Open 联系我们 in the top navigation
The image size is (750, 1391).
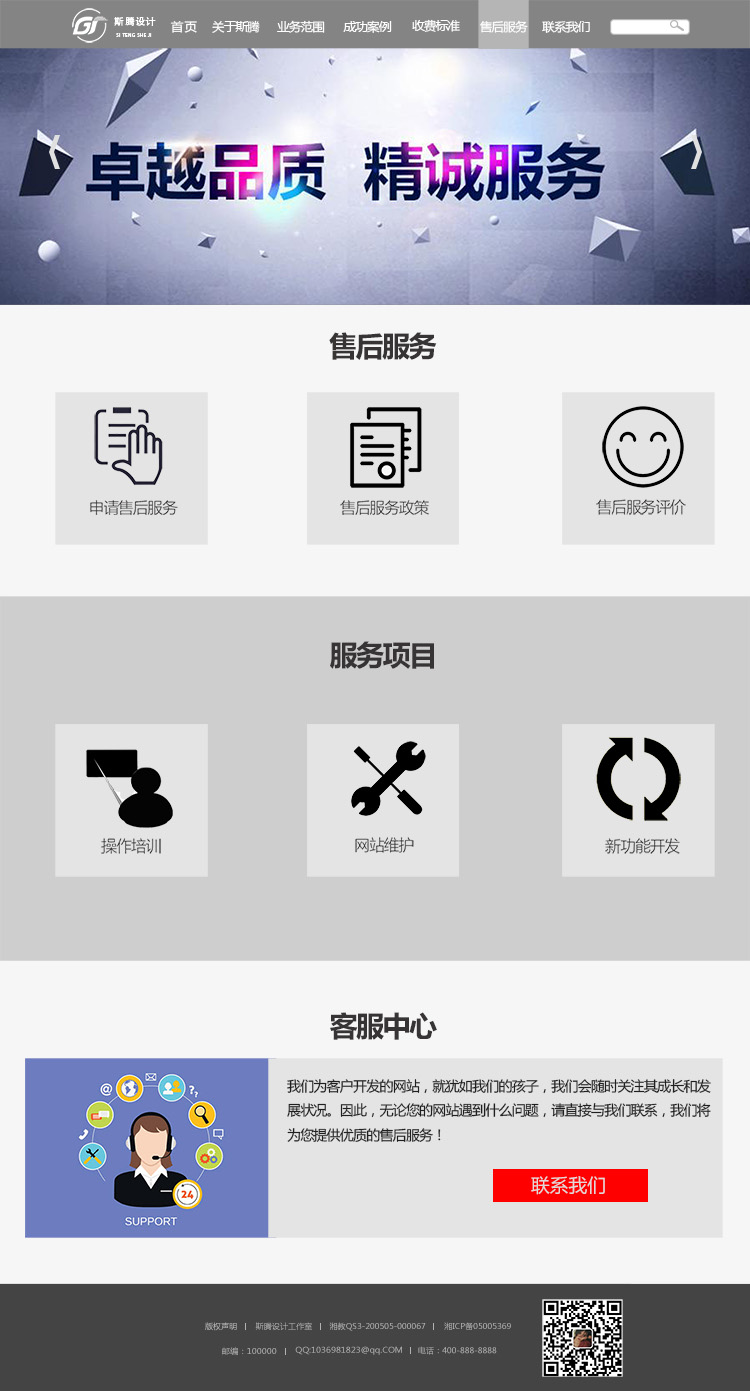(x=566, y=27)
